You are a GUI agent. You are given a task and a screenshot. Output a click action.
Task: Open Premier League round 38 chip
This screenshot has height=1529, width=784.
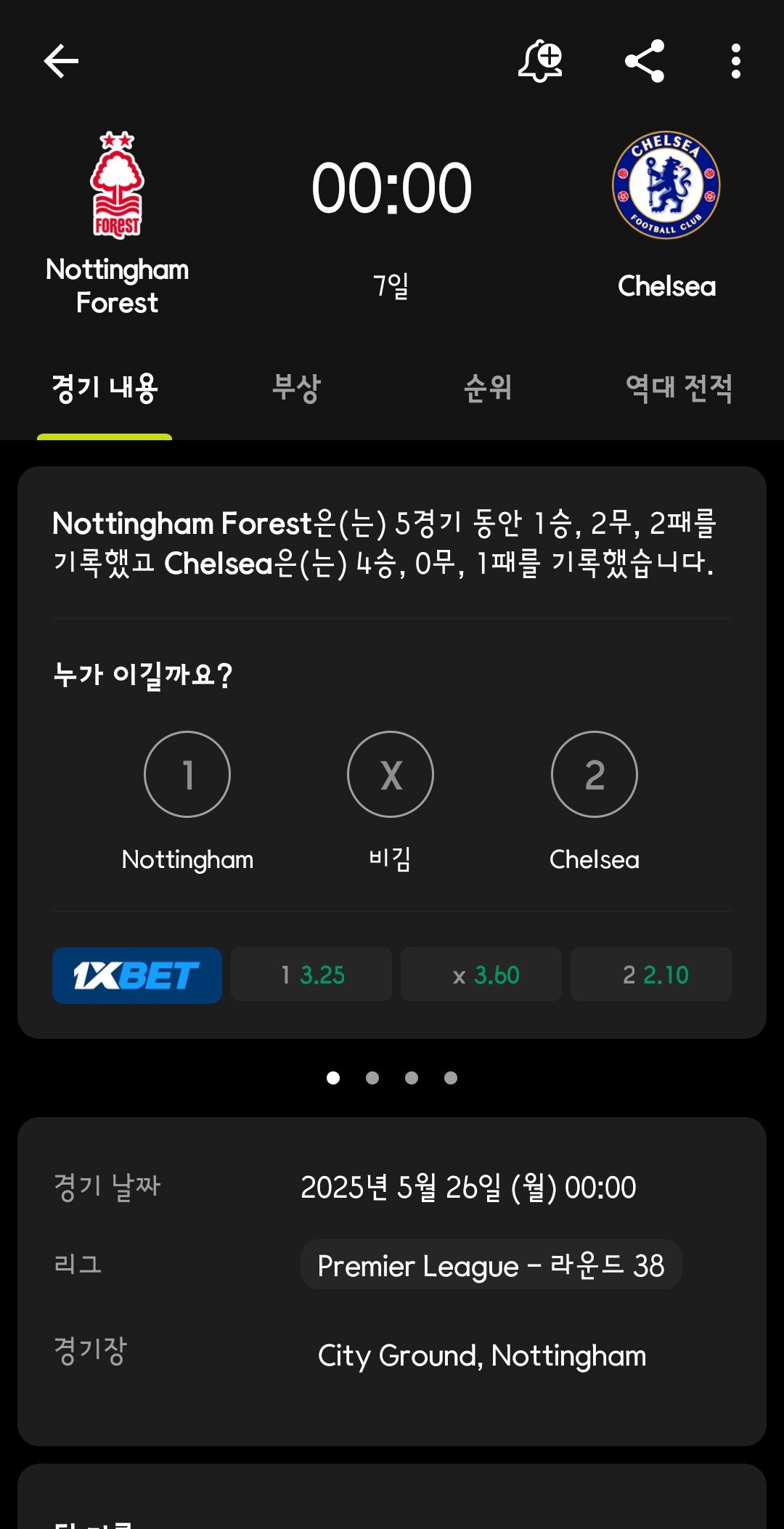(x=491, y=1265)
